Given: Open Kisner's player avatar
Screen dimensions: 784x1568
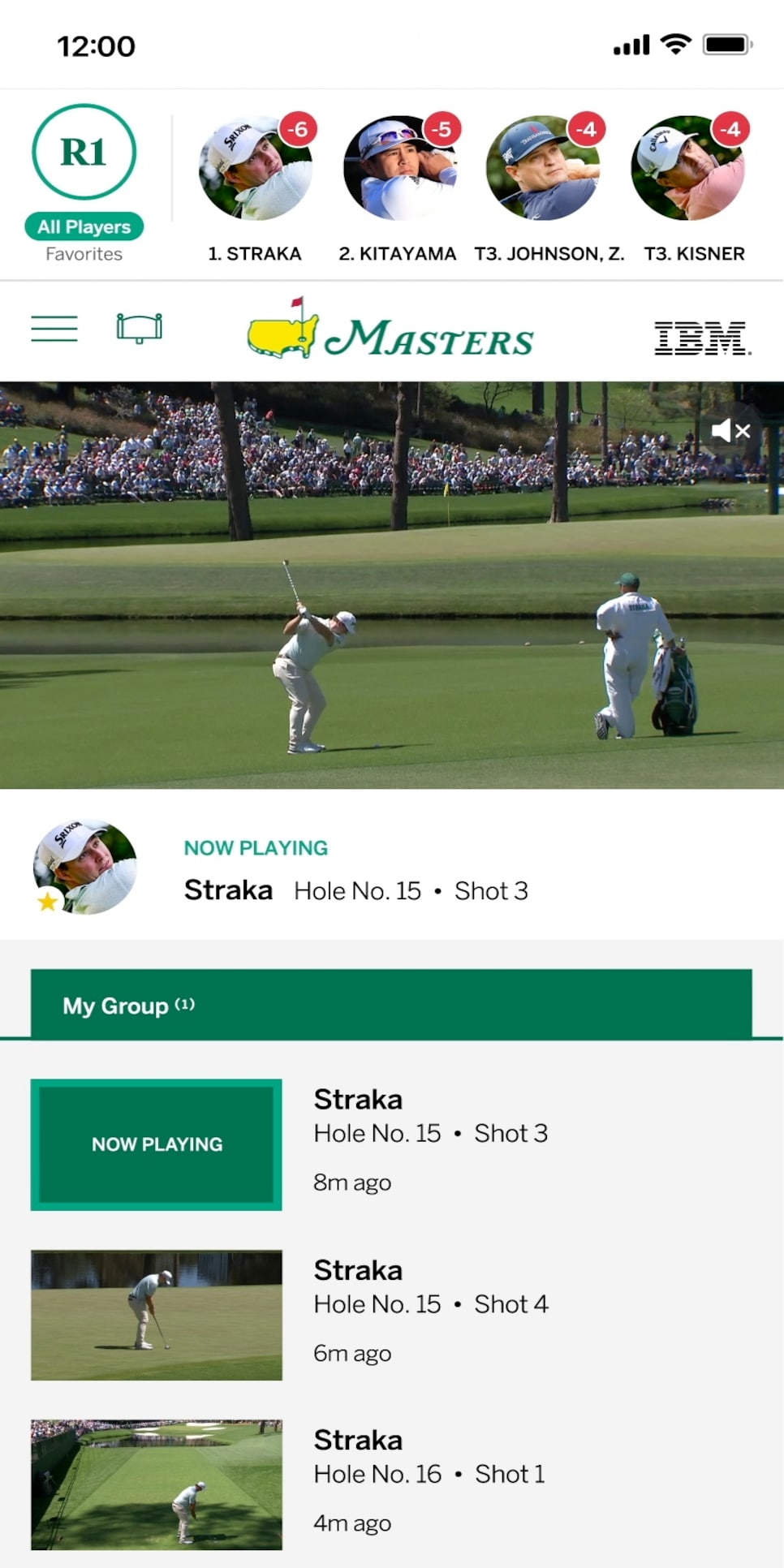Looking at the screenshot, I should pos(688,167).
